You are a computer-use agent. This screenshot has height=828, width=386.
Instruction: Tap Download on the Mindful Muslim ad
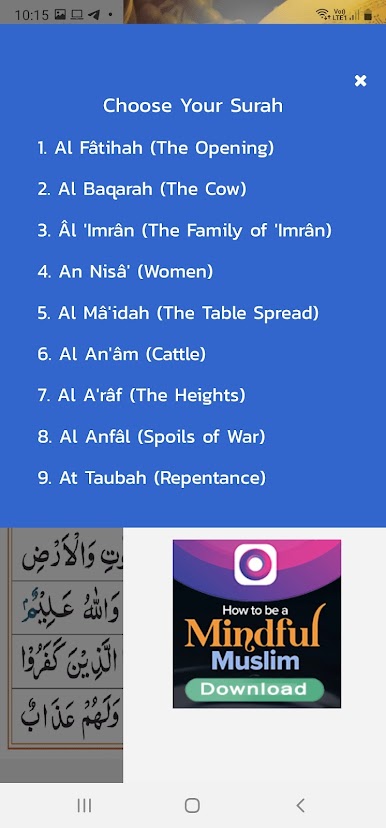coord(254,689)
